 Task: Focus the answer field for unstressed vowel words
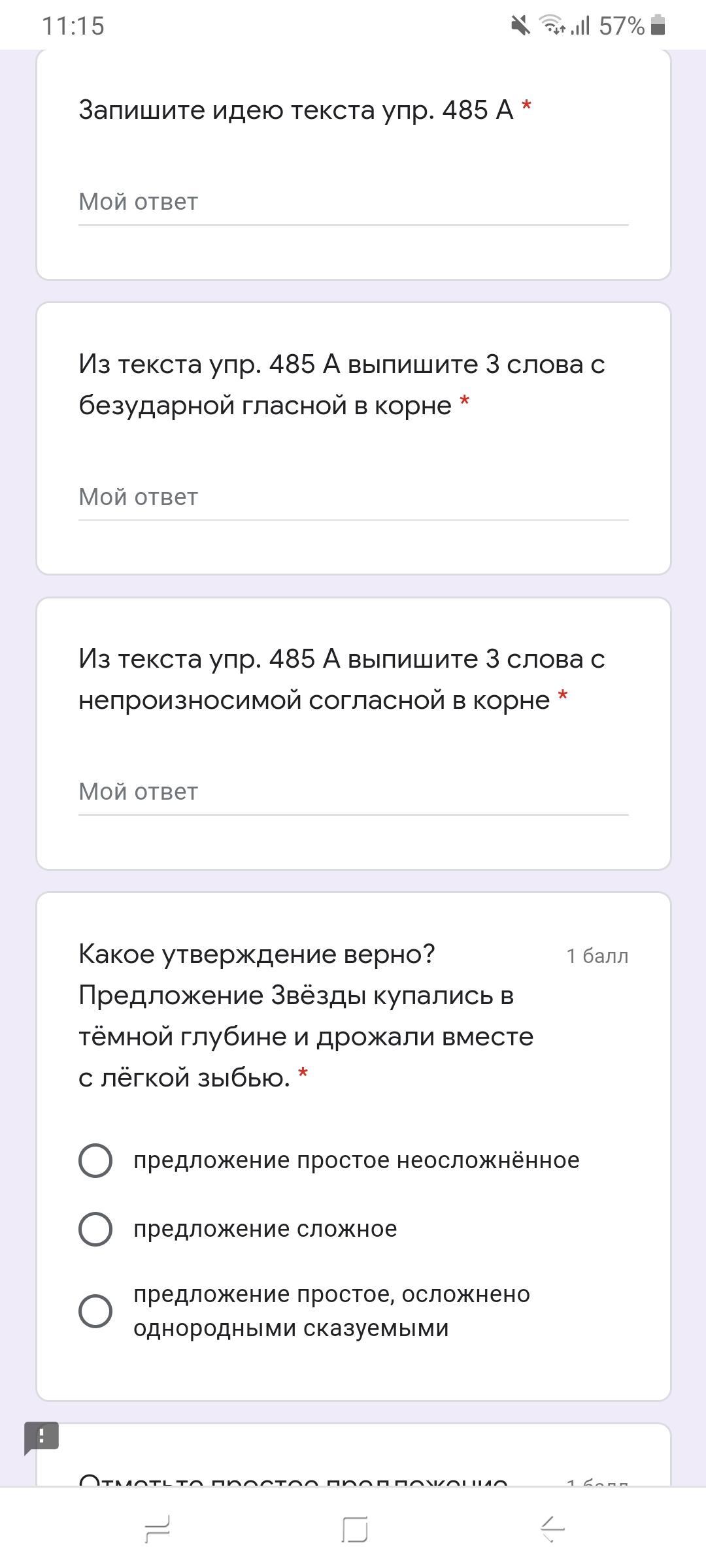point(353,497)
